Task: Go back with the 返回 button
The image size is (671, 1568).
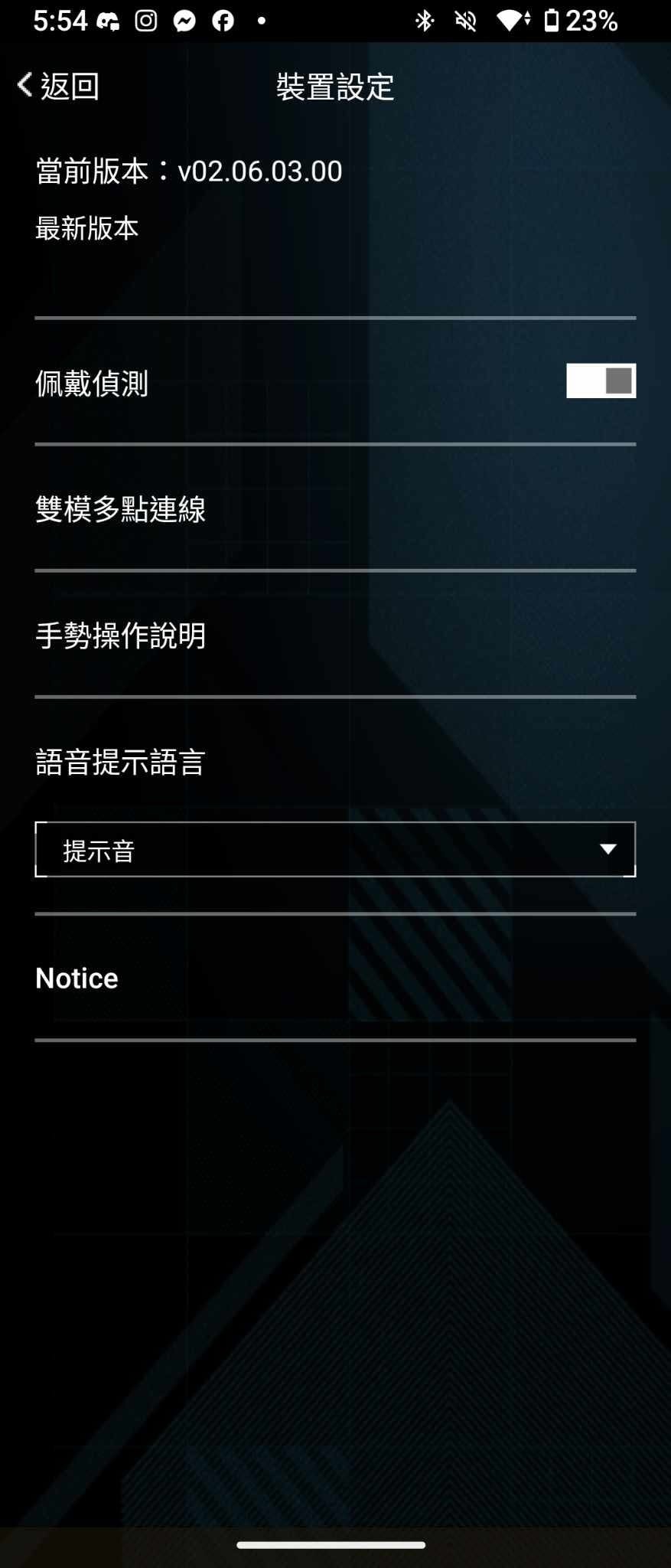Action: click(x=58, y=86)
